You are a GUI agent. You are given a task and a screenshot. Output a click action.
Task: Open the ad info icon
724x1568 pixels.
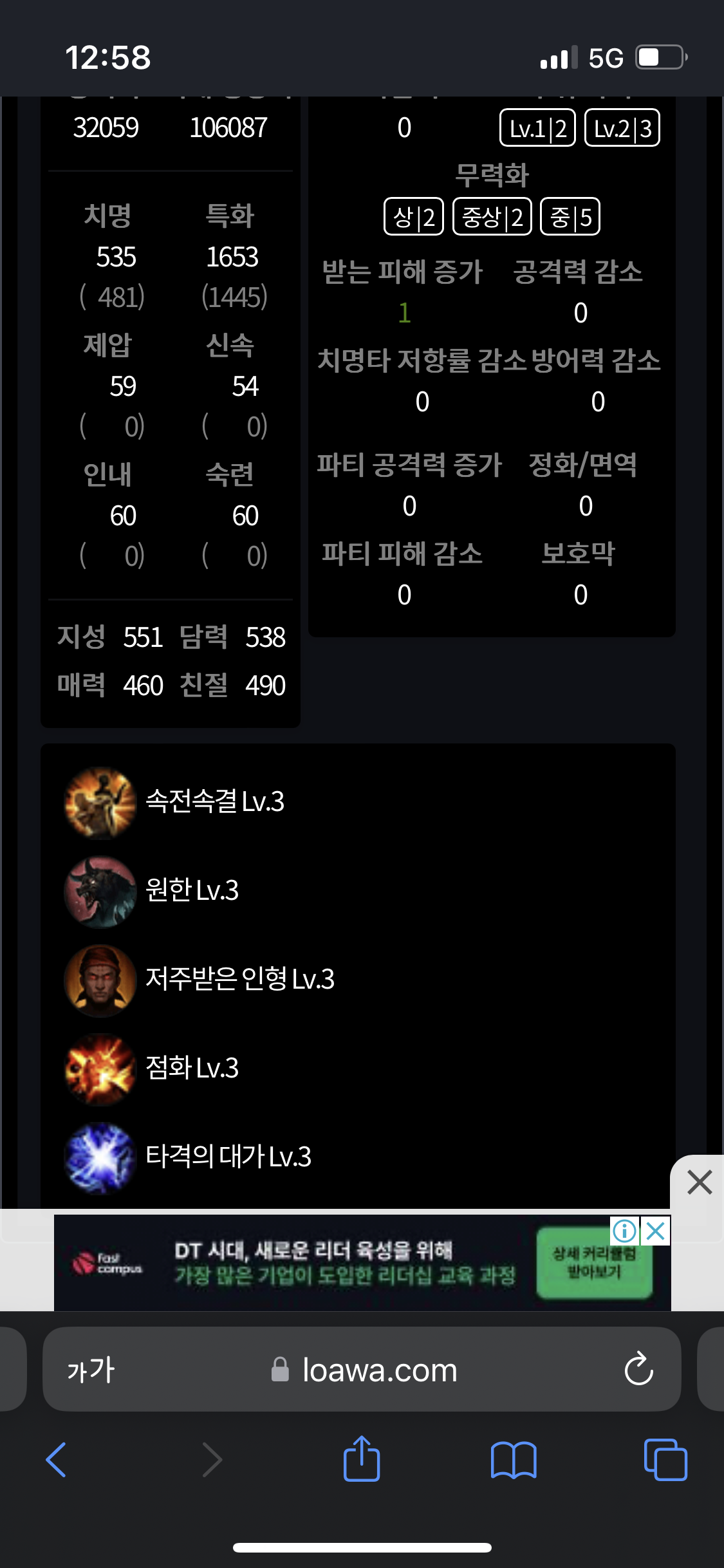pyautogui.click(x=624, y=1231)
